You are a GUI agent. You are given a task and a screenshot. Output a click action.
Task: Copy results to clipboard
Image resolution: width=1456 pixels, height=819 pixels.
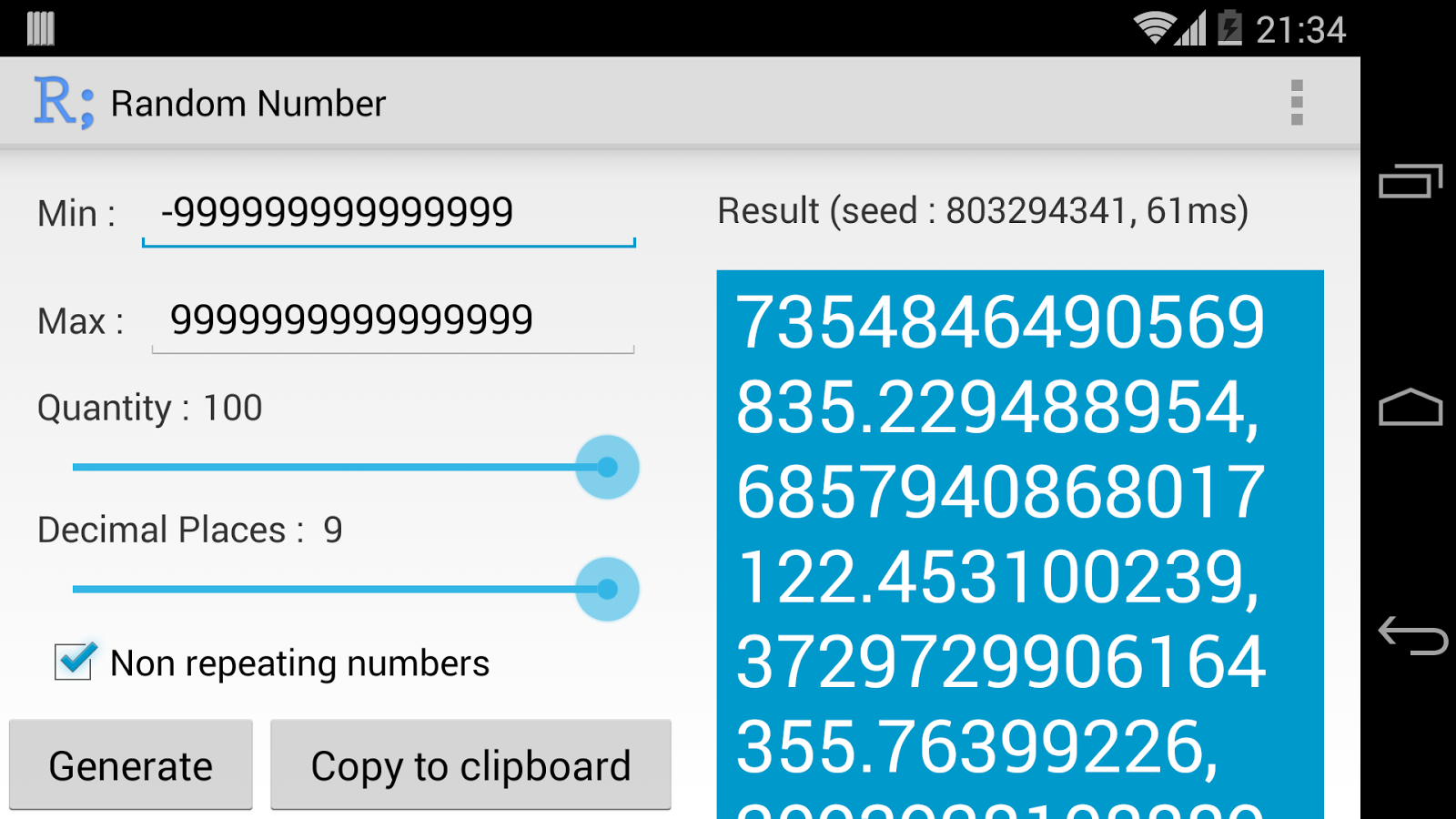click(x=470, y=764)
